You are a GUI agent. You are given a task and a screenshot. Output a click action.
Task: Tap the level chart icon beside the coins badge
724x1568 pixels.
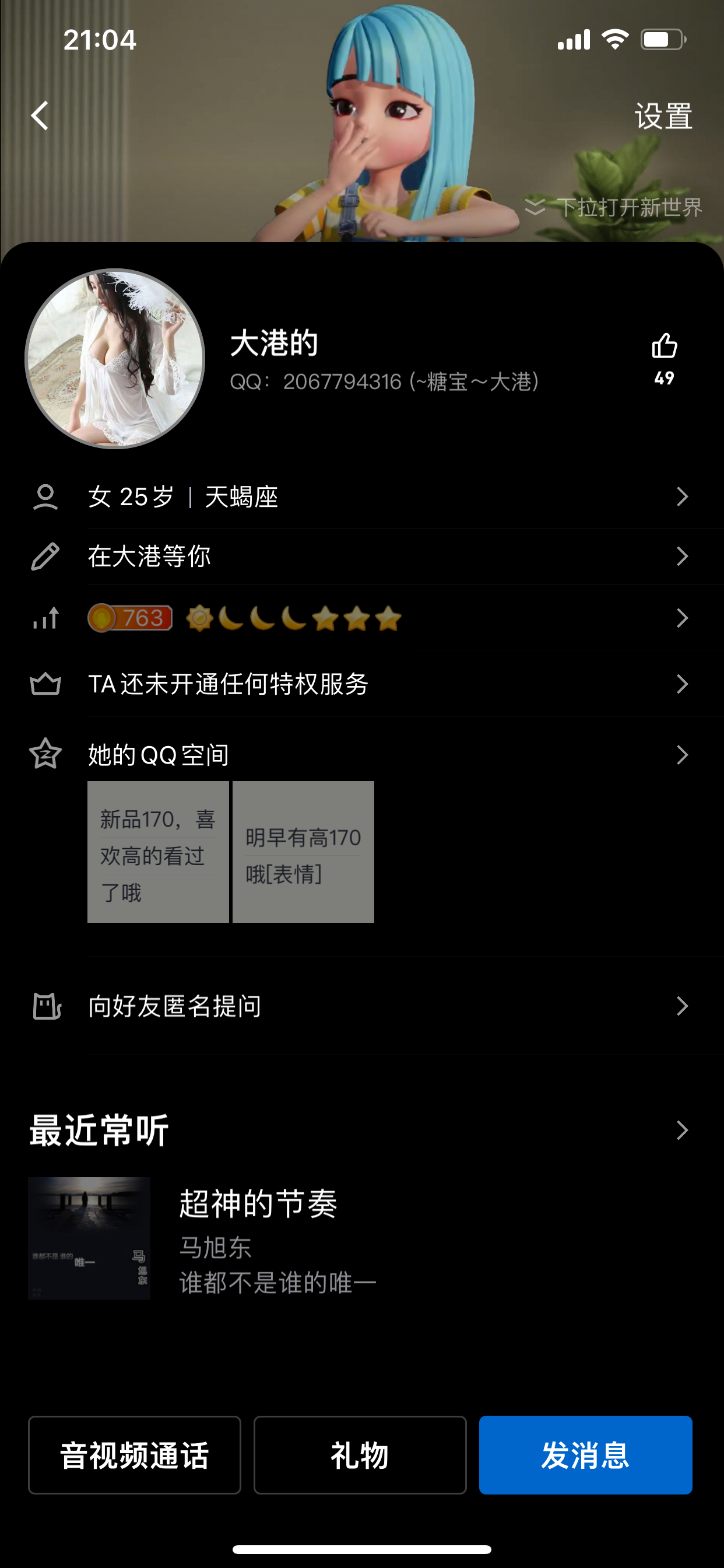click(x=45, y=618)
